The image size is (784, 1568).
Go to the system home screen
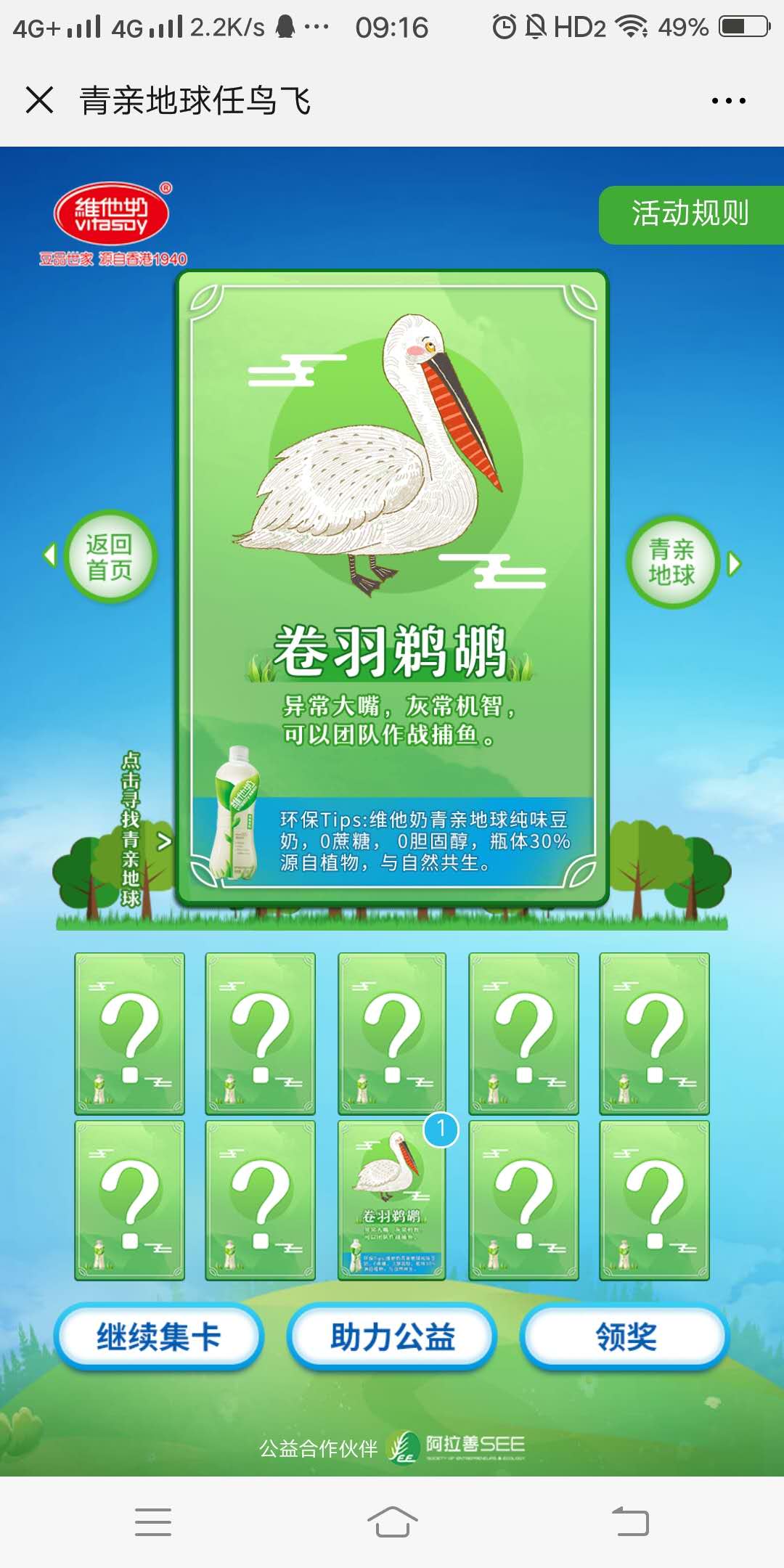click(392, 1521)
